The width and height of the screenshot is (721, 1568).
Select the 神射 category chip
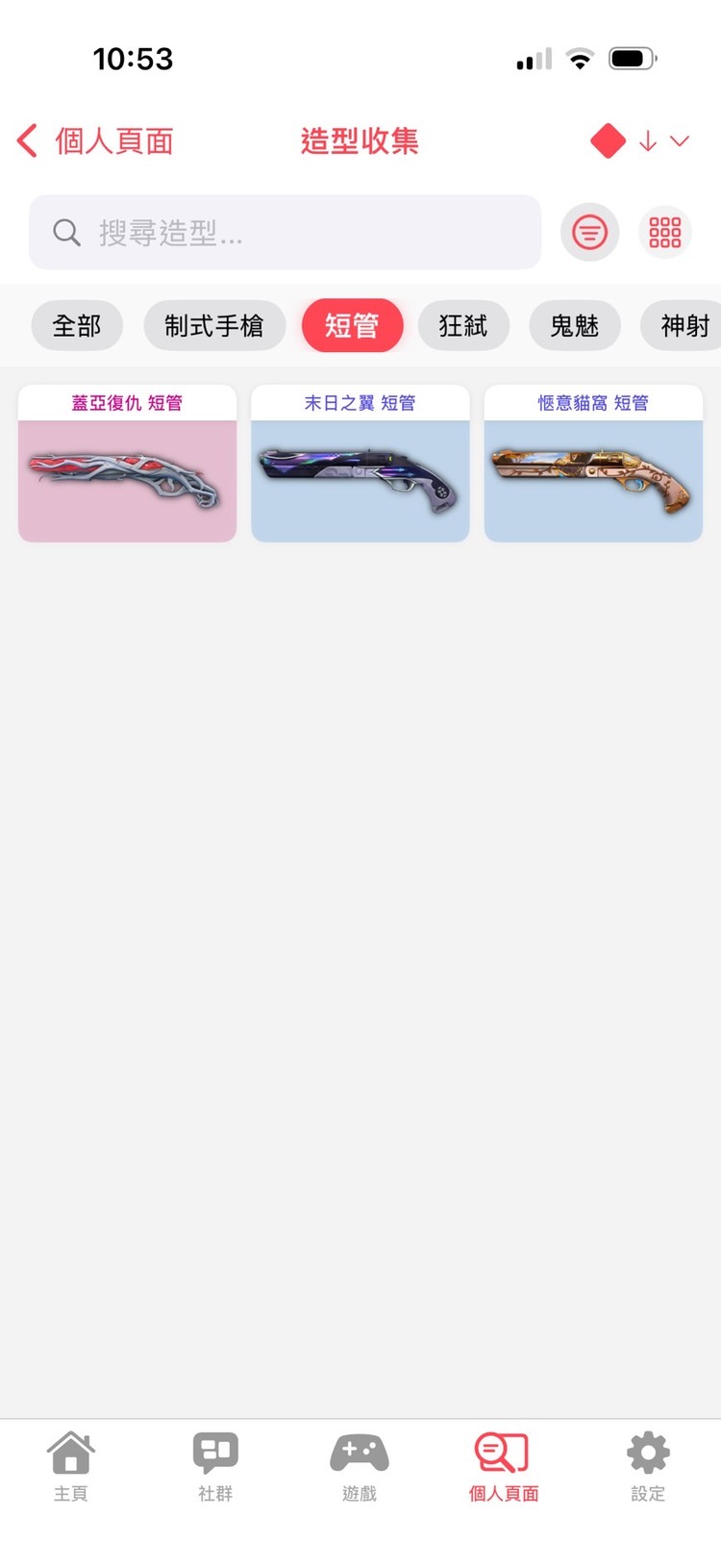pos(684,326)
